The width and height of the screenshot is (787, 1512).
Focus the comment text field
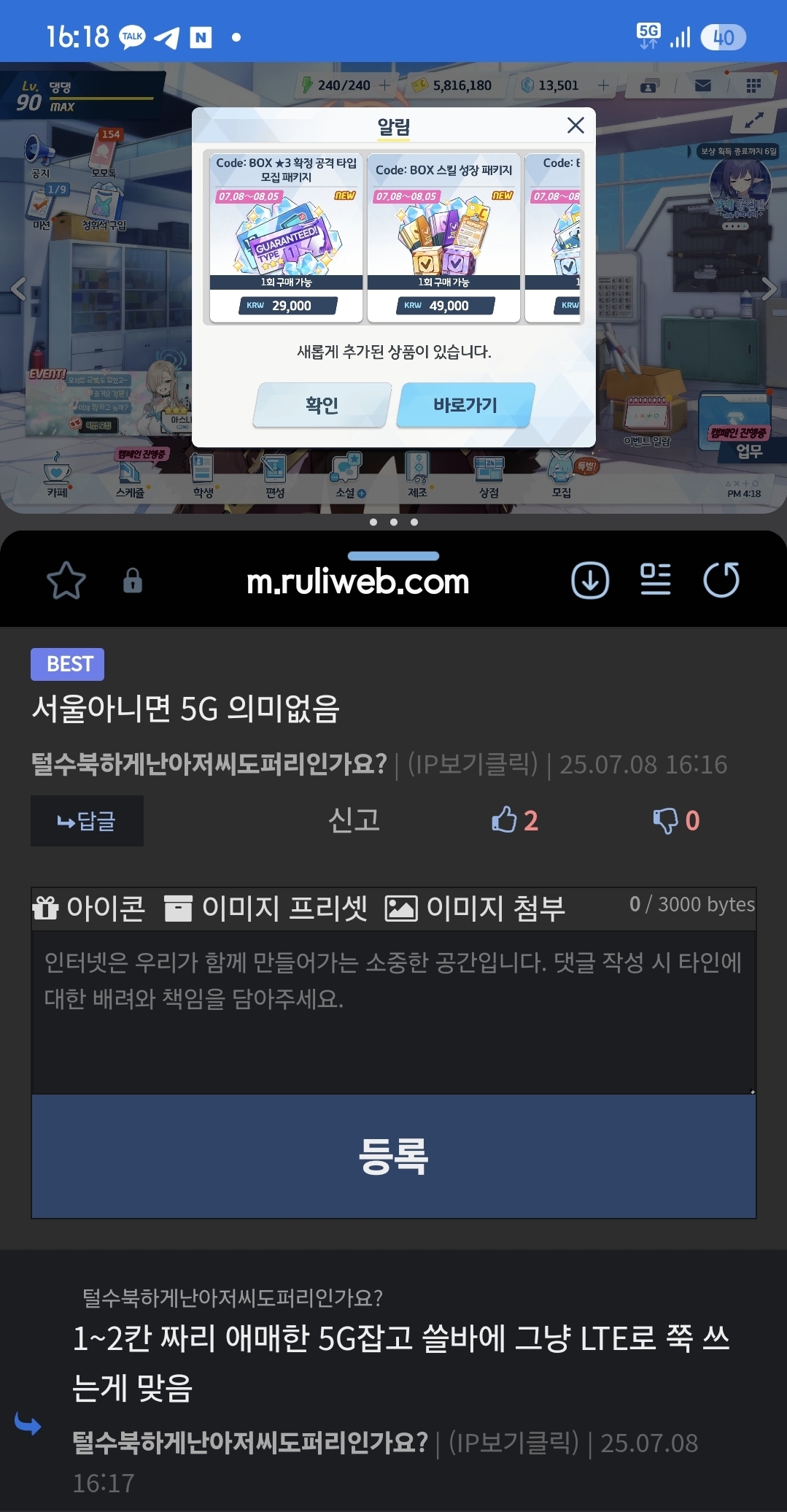click(394, 1013)
